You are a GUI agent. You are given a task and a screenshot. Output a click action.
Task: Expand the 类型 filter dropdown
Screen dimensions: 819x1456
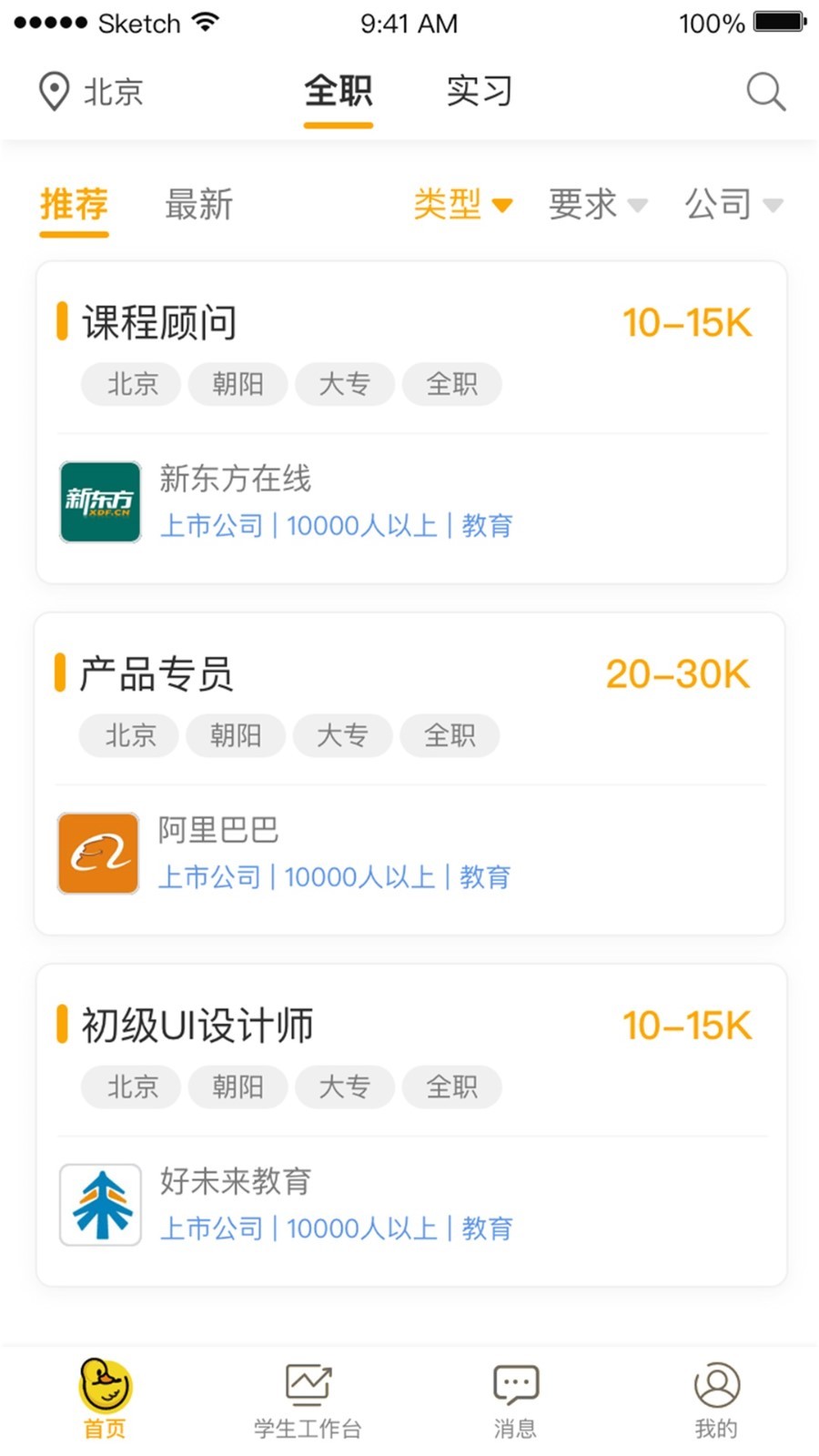[462, 205]
